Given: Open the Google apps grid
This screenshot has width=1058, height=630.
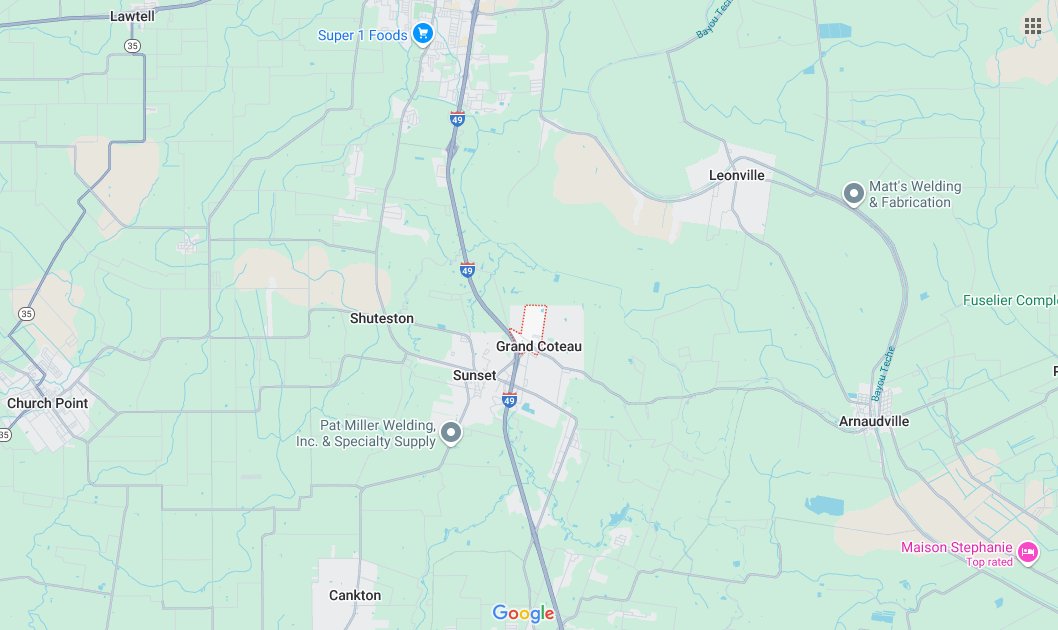Looking at the screenshot, I should [x=1032, y=26].
